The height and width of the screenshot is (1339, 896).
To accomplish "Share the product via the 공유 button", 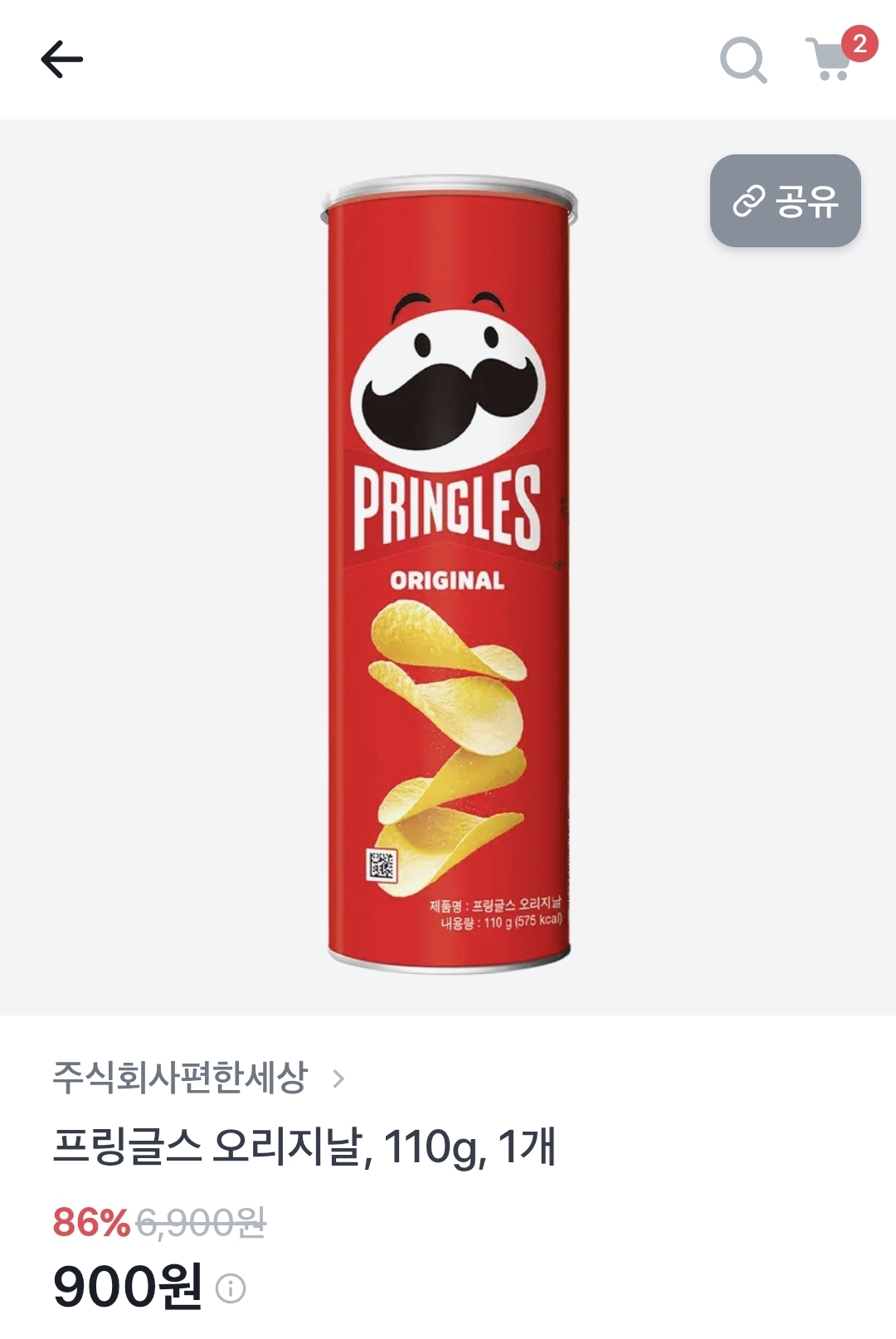I will (784, 199).
